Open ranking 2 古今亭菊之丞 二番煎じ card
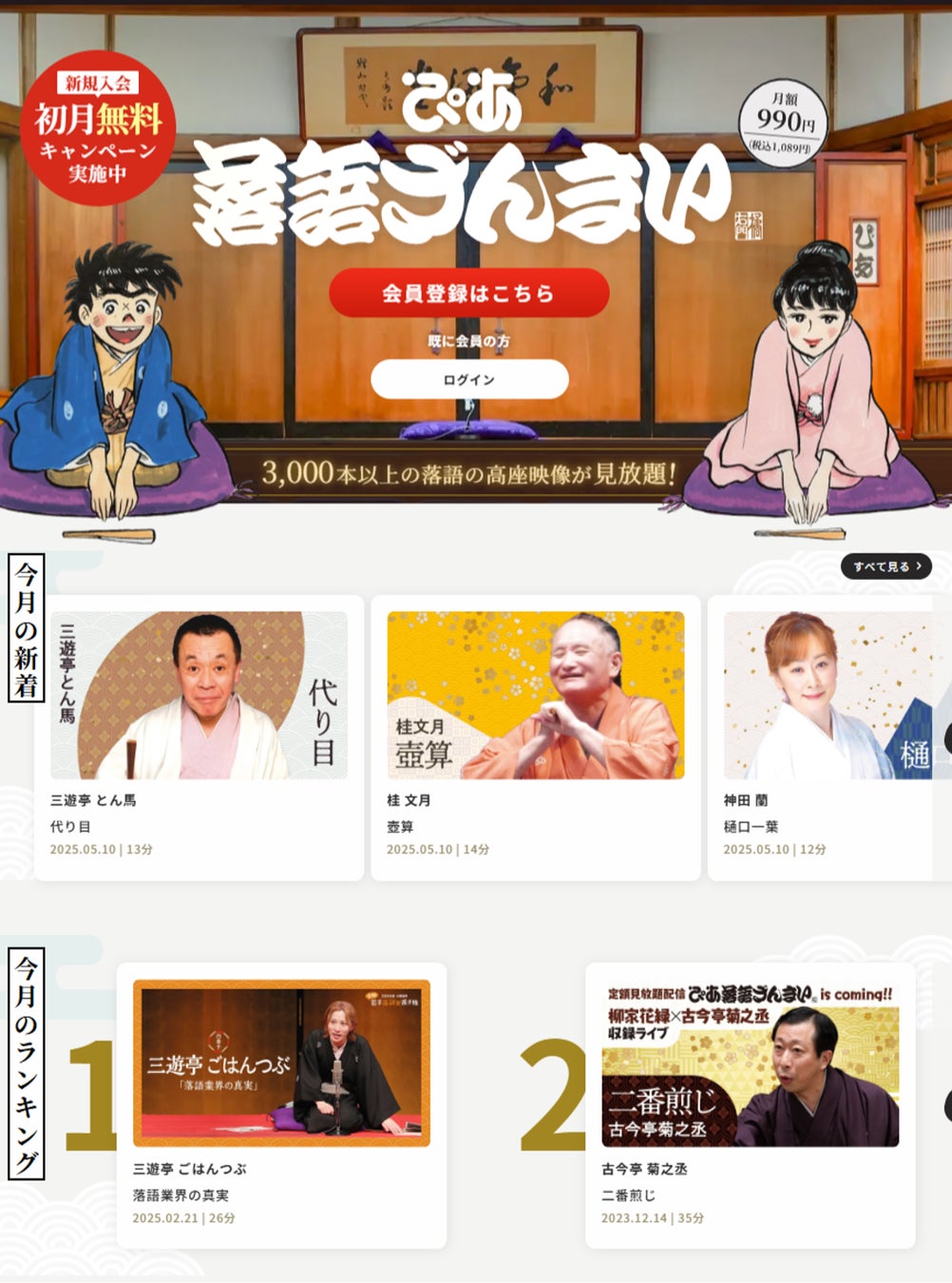Image resolution: width=952 pixels, height=1283 pixels. tap(750, 1102)
